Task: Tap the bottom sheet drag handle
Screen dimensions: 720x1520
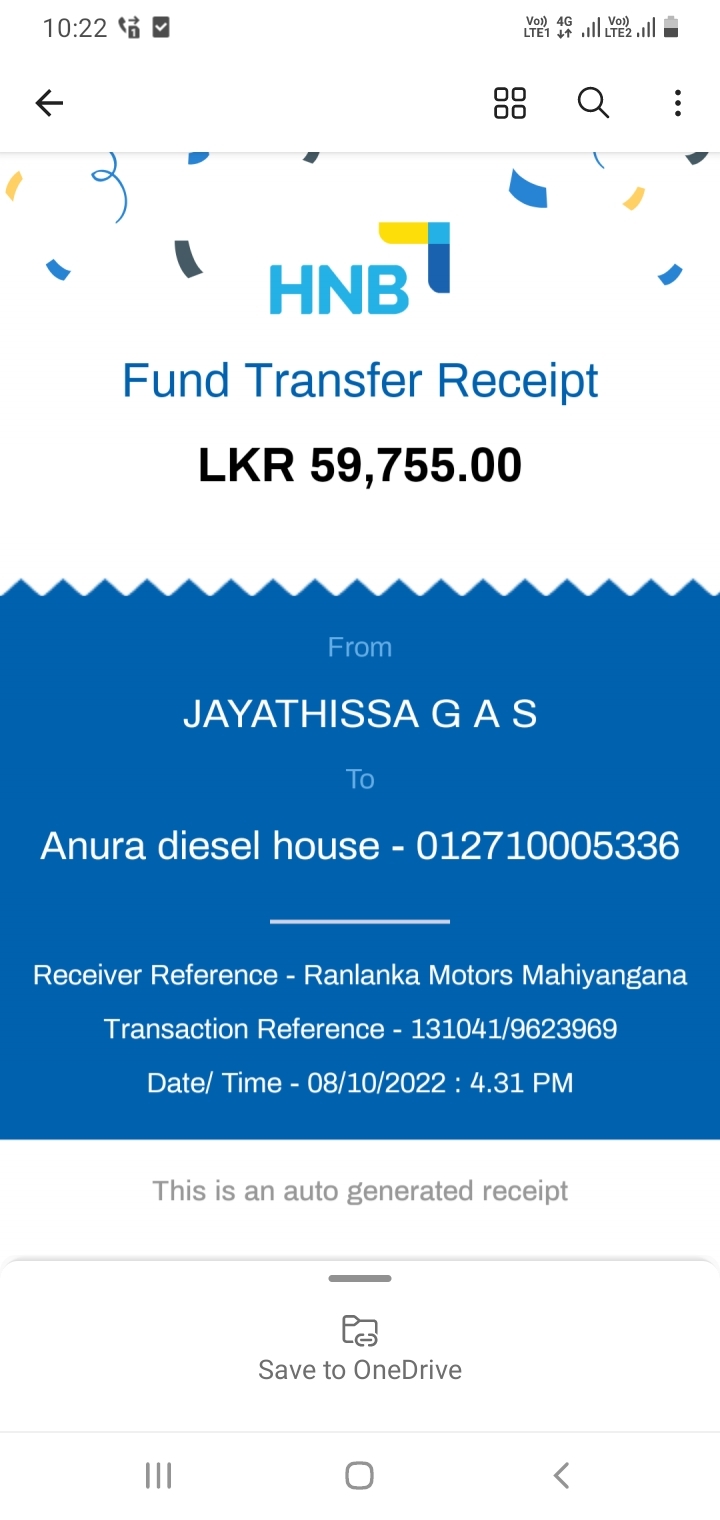Action: [360, 1278]
